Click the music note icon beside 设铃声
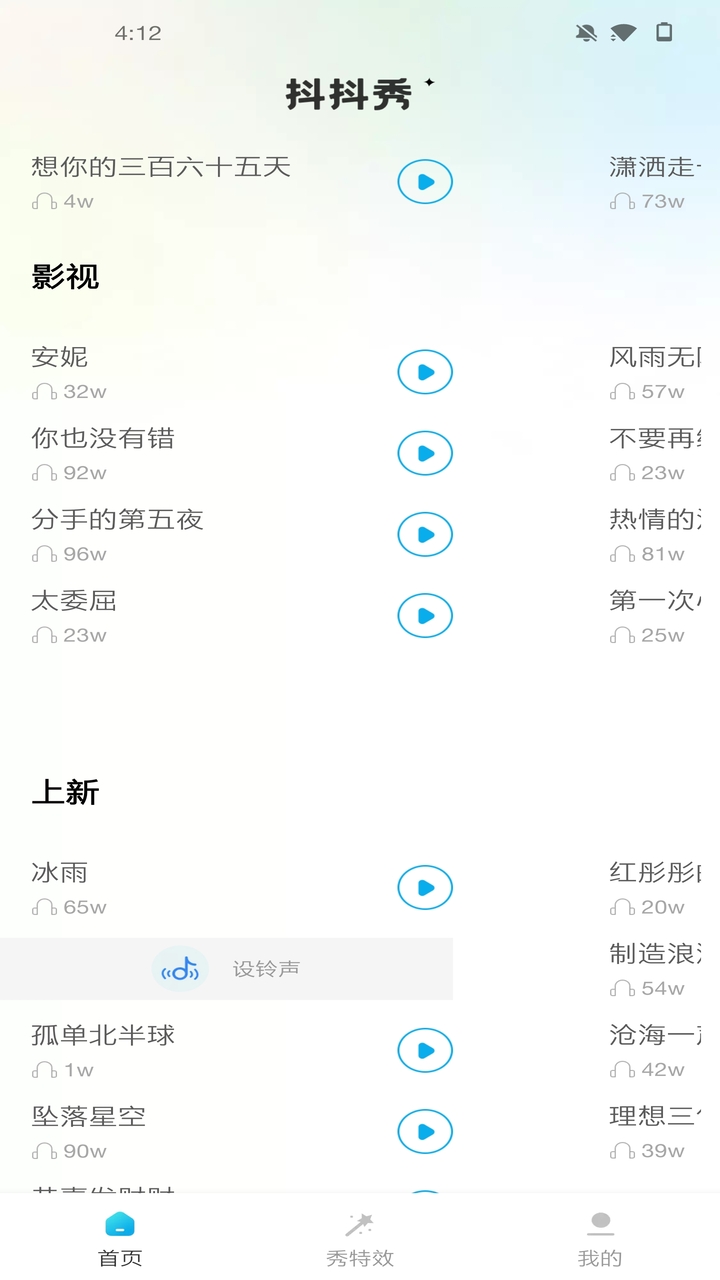 180,968
